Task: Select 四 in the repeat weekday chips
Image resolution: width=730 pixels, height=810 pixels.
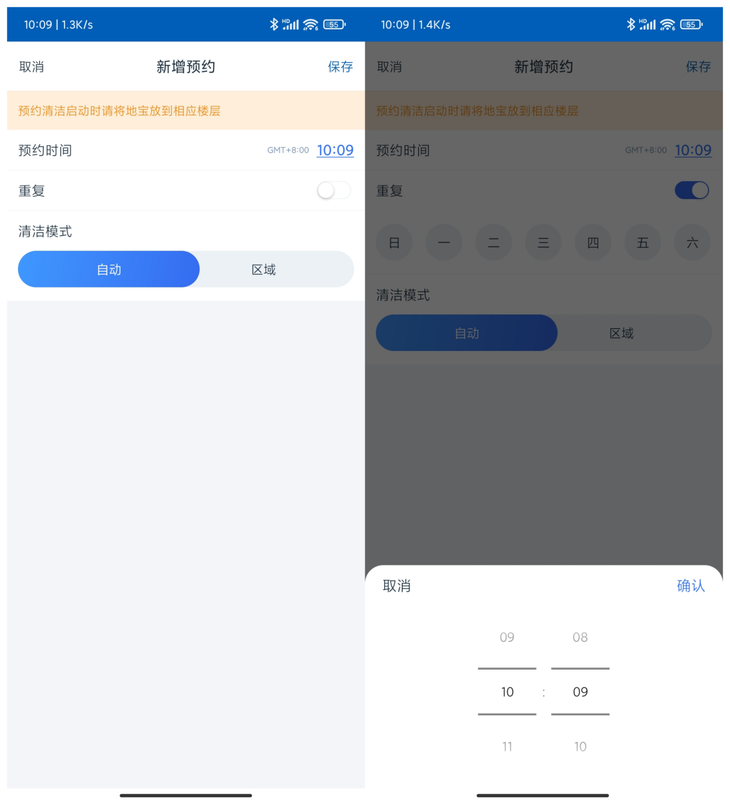Action: pos(593,242)
